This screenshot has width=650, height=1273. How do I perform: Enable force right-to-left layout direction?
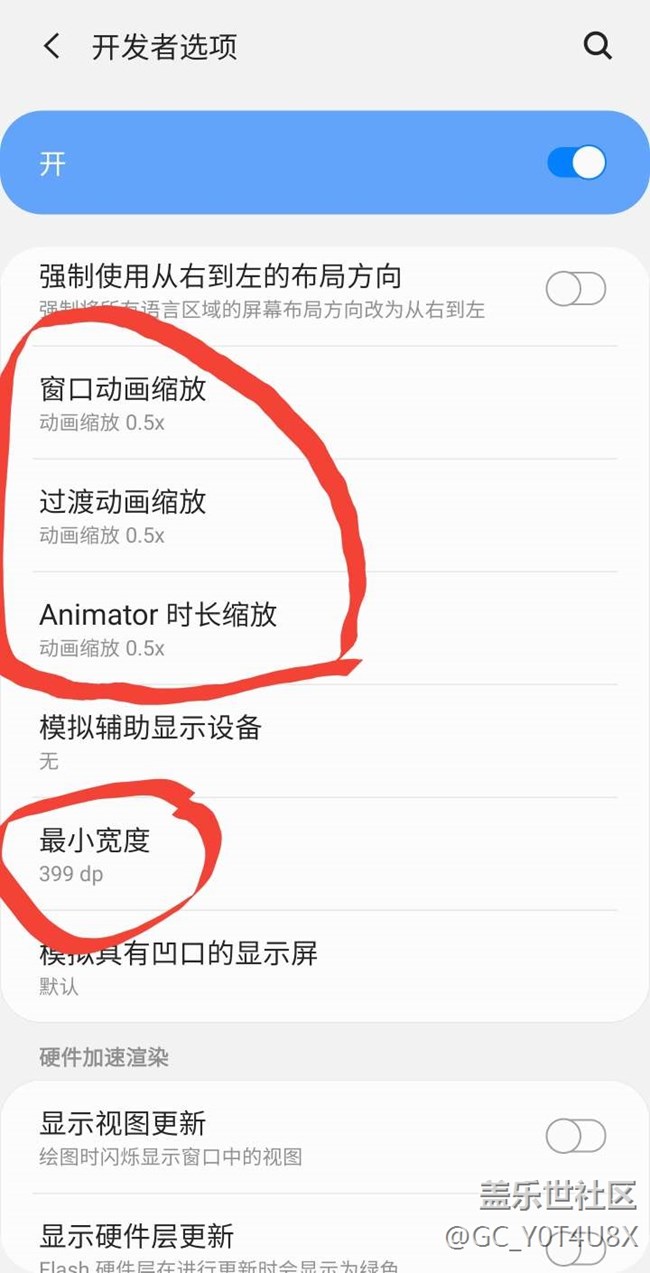575,289
